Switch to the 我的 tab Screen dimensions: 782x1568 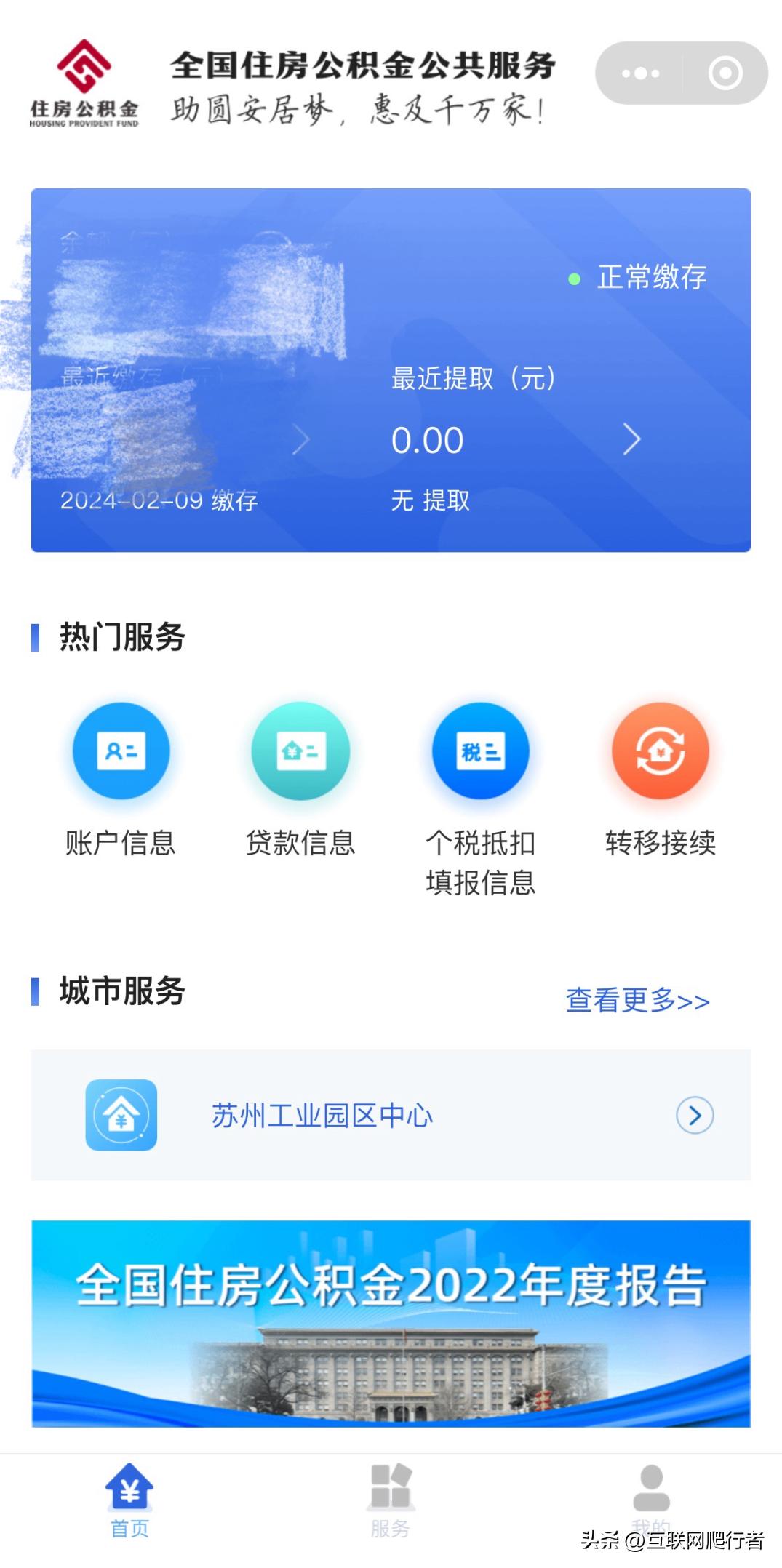tap(653, 1498)
